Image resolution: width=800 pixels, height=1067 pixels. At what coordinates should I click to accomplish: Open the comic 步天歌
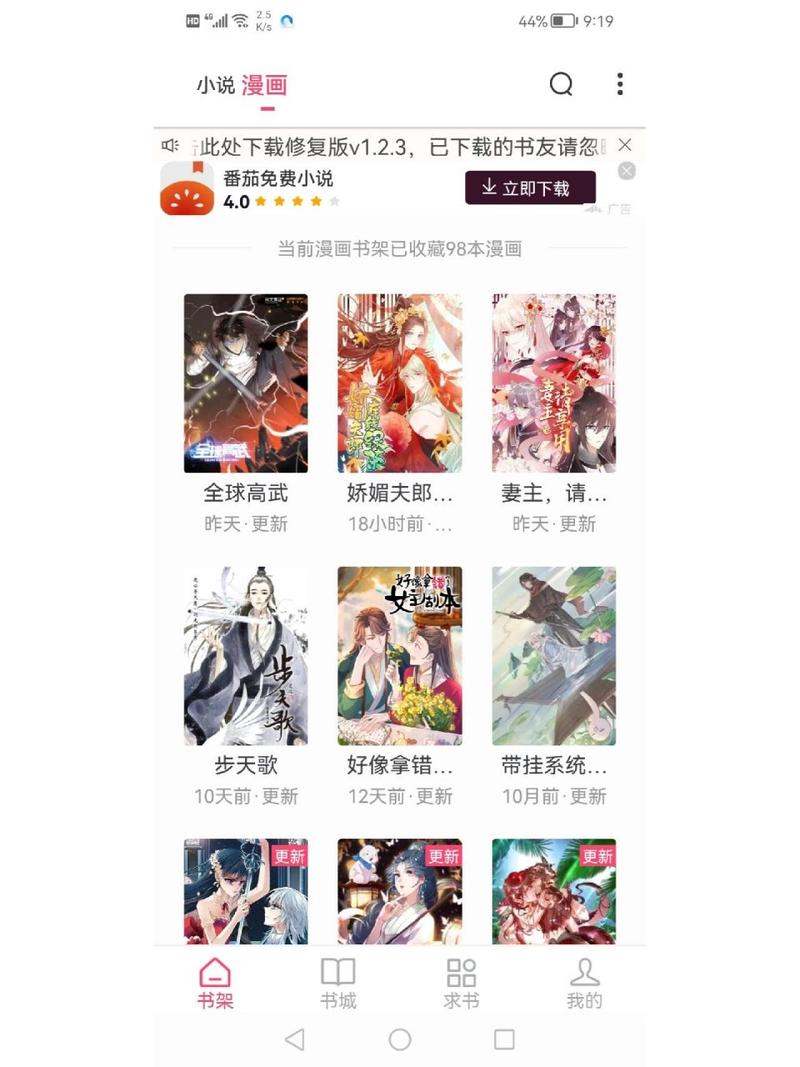pyautogui.click(x=245, y=657)
